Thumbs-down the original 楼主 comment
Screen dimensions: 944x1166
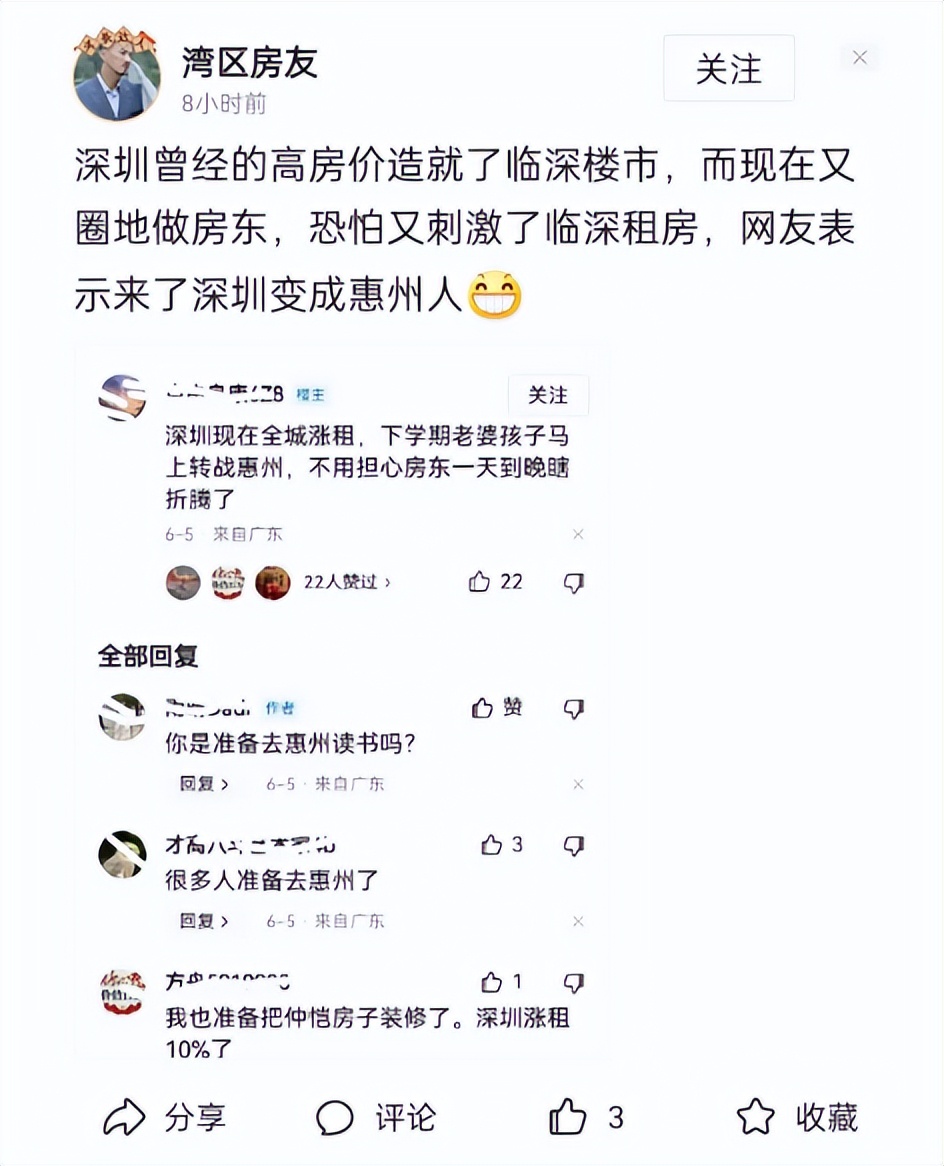572,582
